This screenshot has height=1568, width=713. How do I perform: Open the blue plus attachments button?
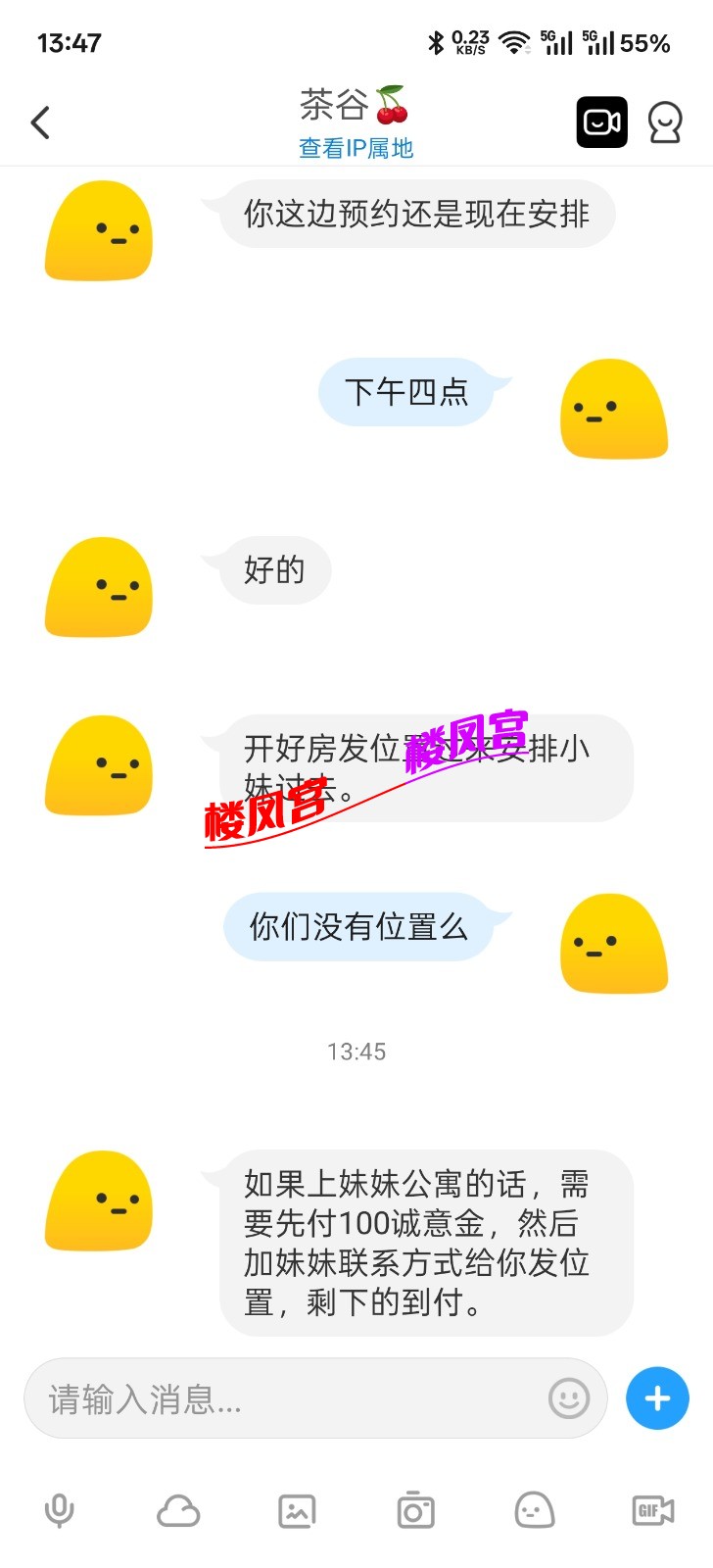click(x=657, y=1398)
